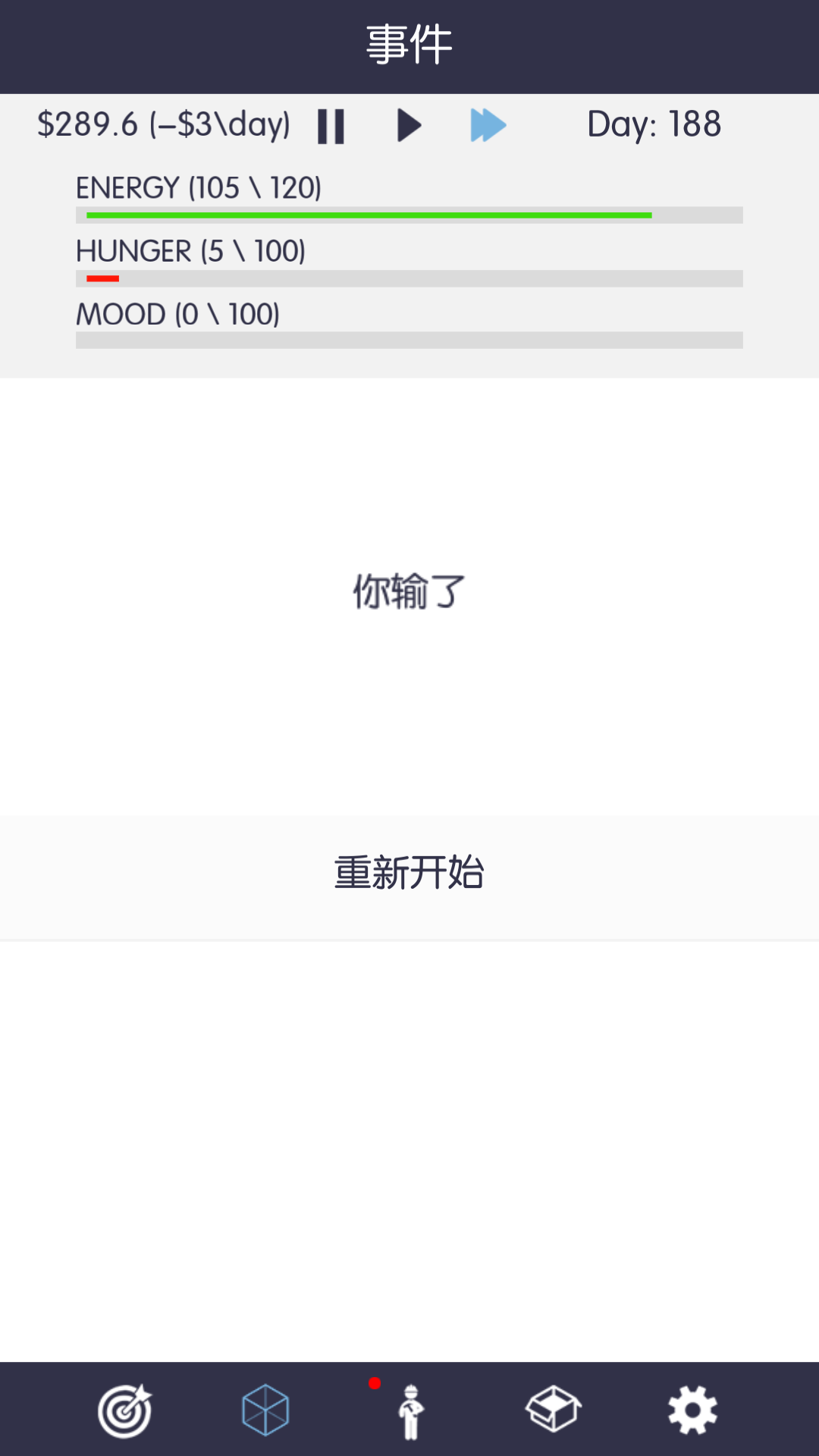Click the ENERGY (105 \ 120) label
Screen dimensions: 819x1456
[198, 187]
